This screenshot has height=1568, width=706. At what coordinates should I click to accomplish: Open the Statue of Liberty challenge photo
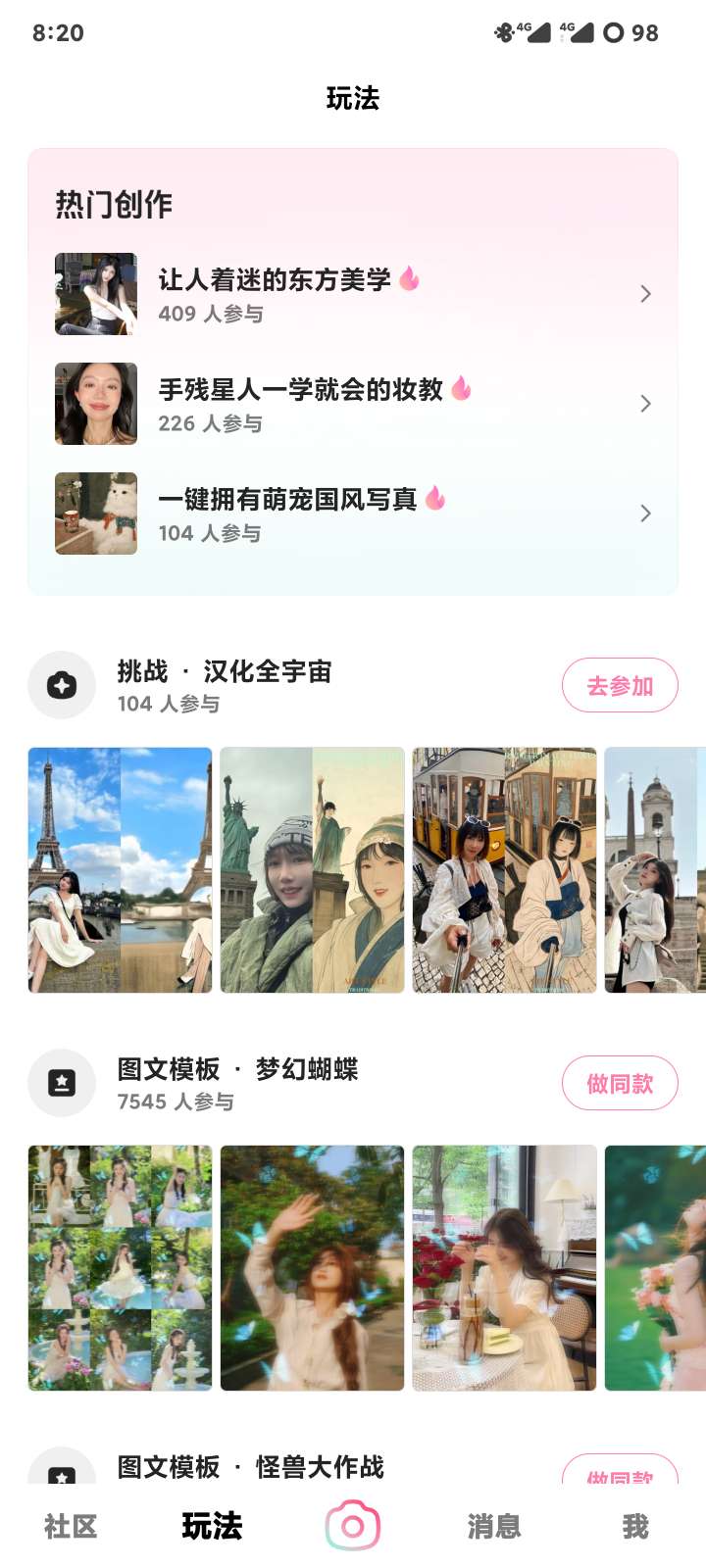[x=312, y=870]
